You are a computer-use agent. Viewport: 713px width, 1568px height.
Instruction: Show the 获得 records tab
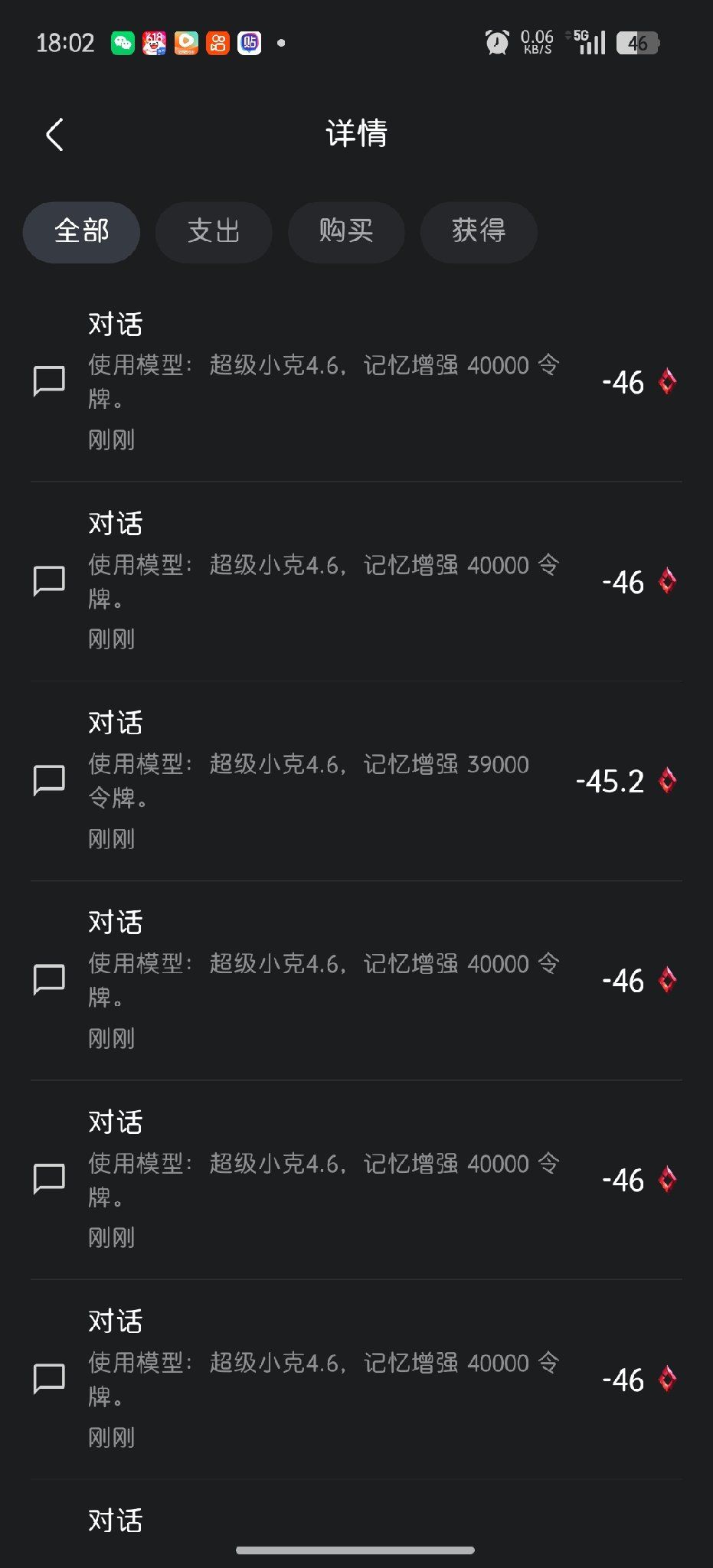[479, 232]
